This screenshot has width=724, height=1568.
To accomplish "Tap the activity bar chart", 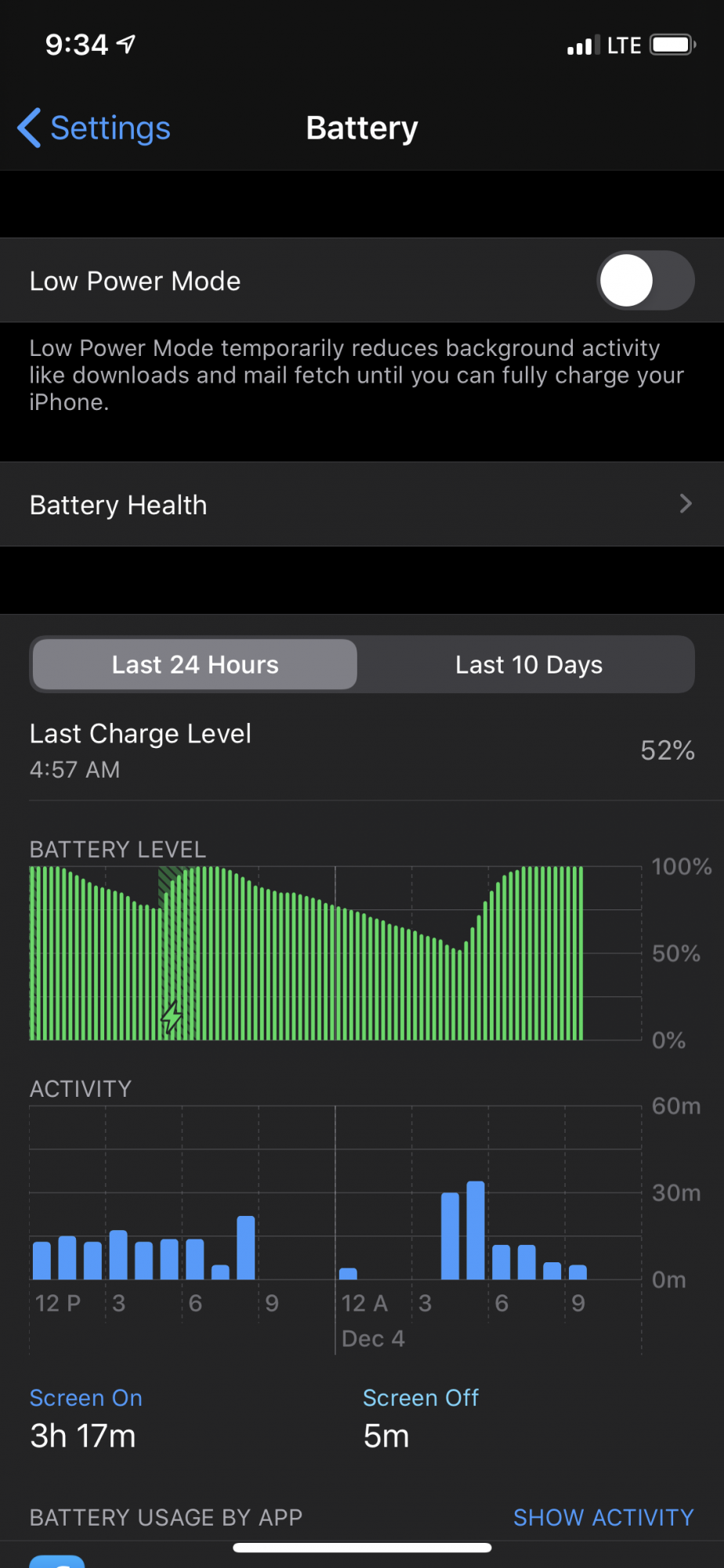I will [335, 1192].
